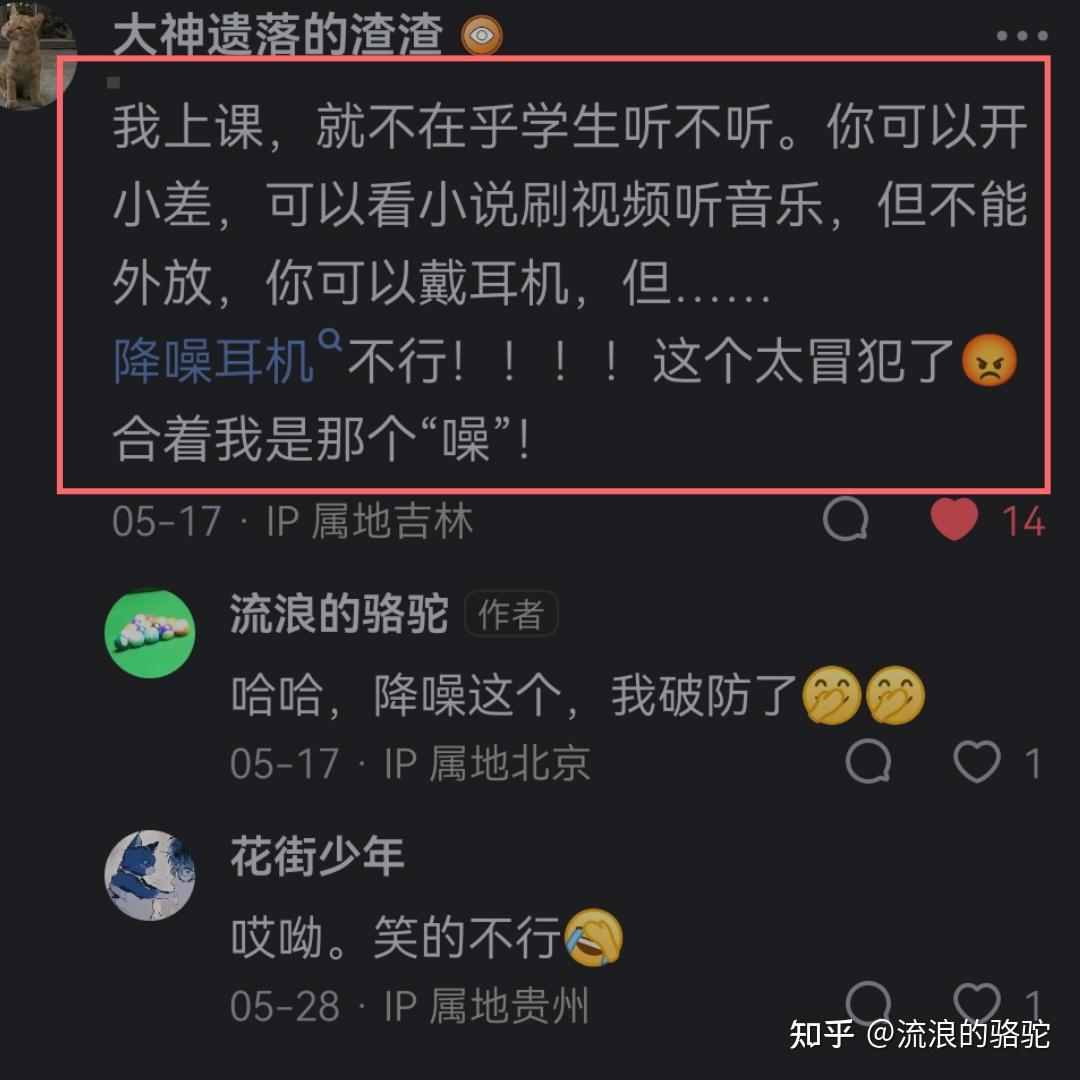
Task: Open 流浪的骆驼's profile avatar
Action: click(x=150, y=633)
